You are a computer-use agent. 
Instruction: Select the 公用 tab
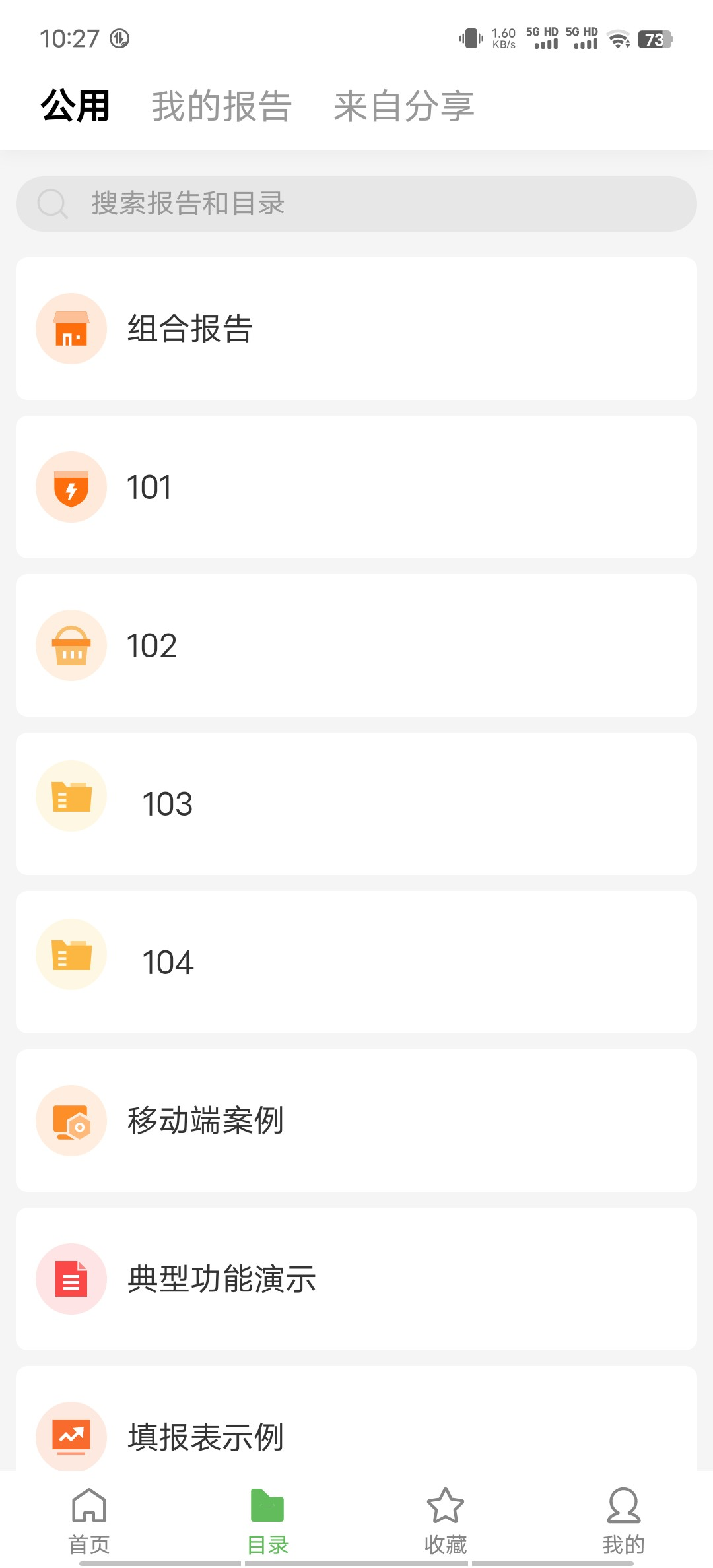pyautogui.click(x=75, y=106)
